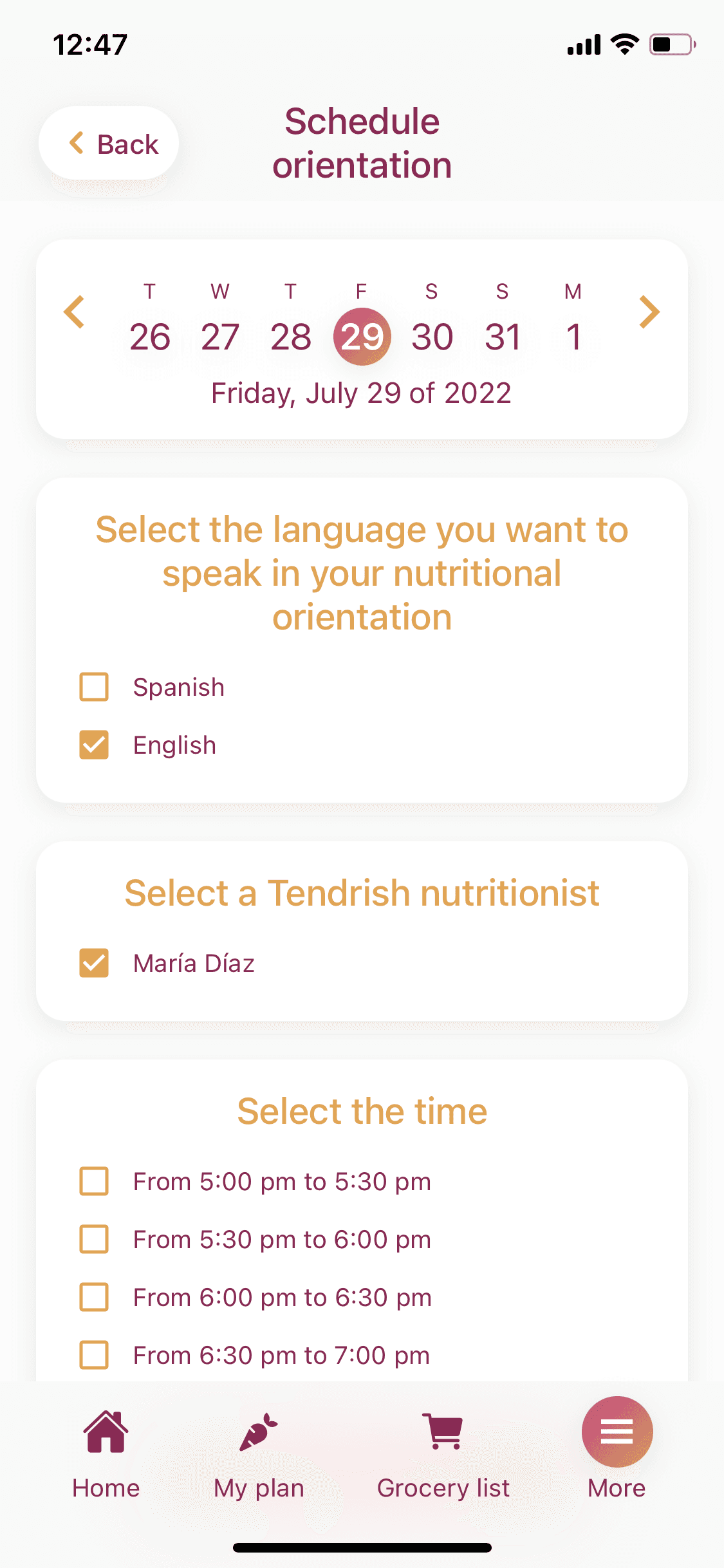Show the previous week of dates
This screenshot has height=1568, width=724.
75,312
